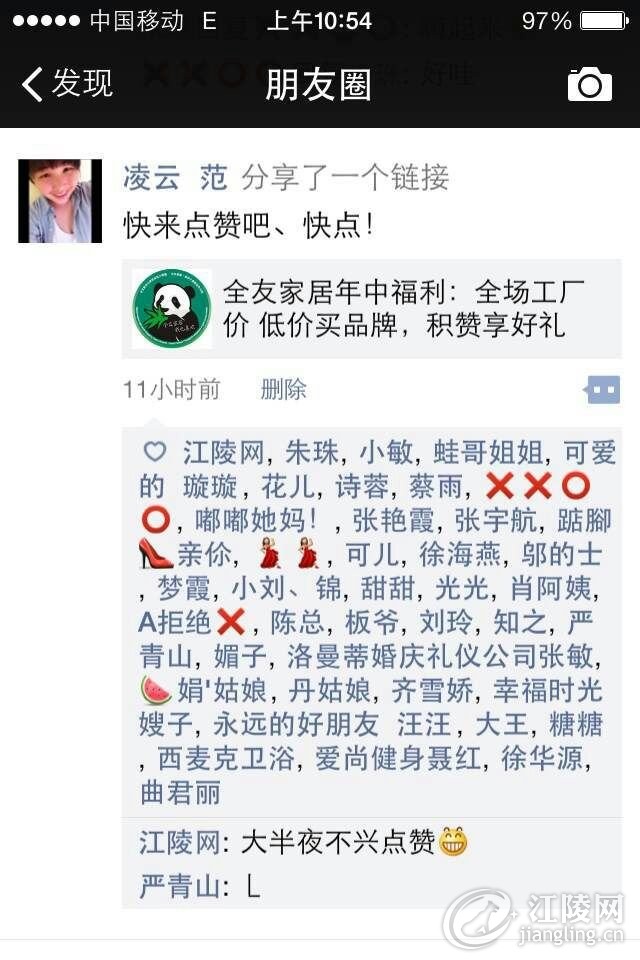Open the shared 全友家居年中福利 link
The height and width of the screenshot is (960, 640).
371,309
